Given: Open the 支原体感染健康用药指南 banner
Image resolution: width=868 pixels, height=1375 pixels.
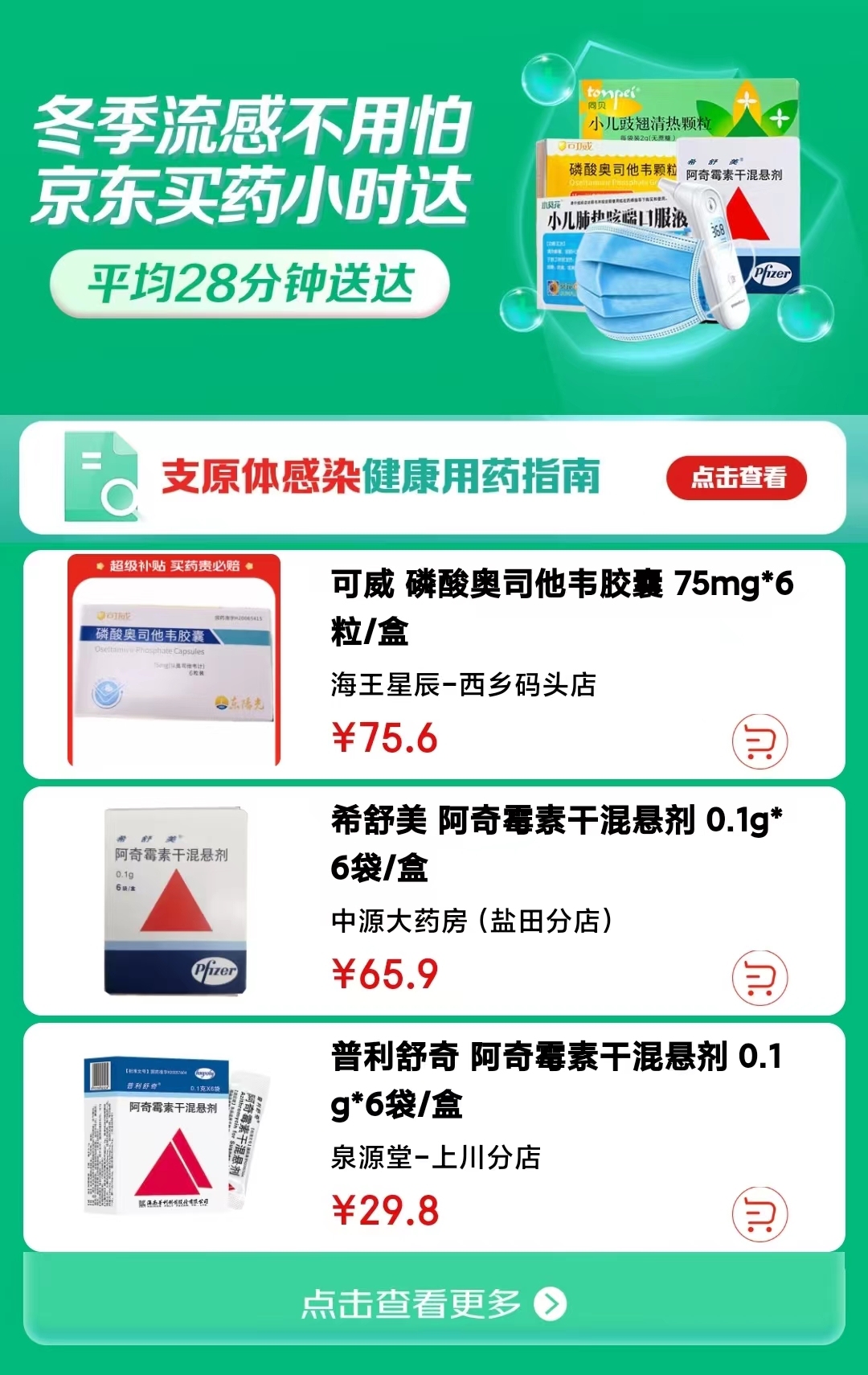Looking at the screenshot, I should (381, 477).
